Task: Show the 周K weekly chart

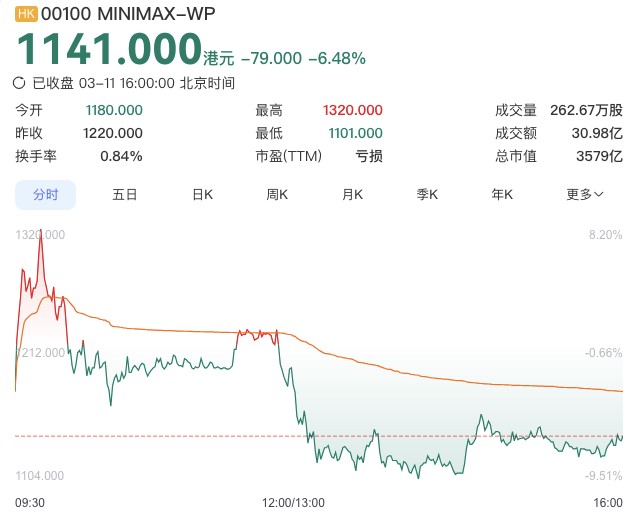Action: pos(277,195)
